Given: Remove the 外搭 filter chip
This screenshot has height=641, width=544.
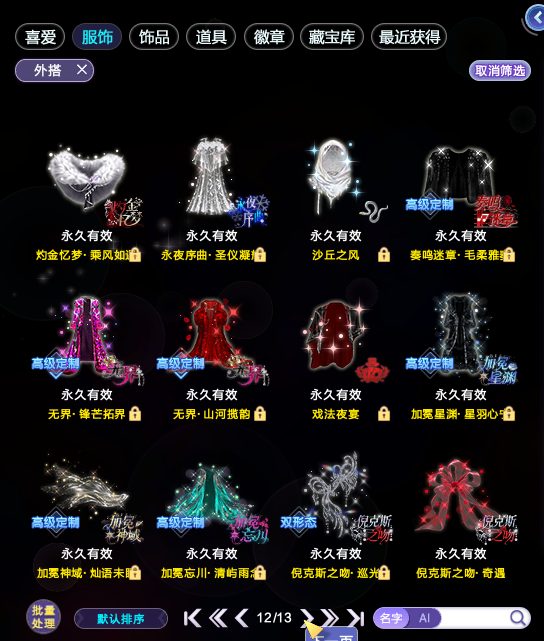Looking at the screenshot, I should click(82, 70).
